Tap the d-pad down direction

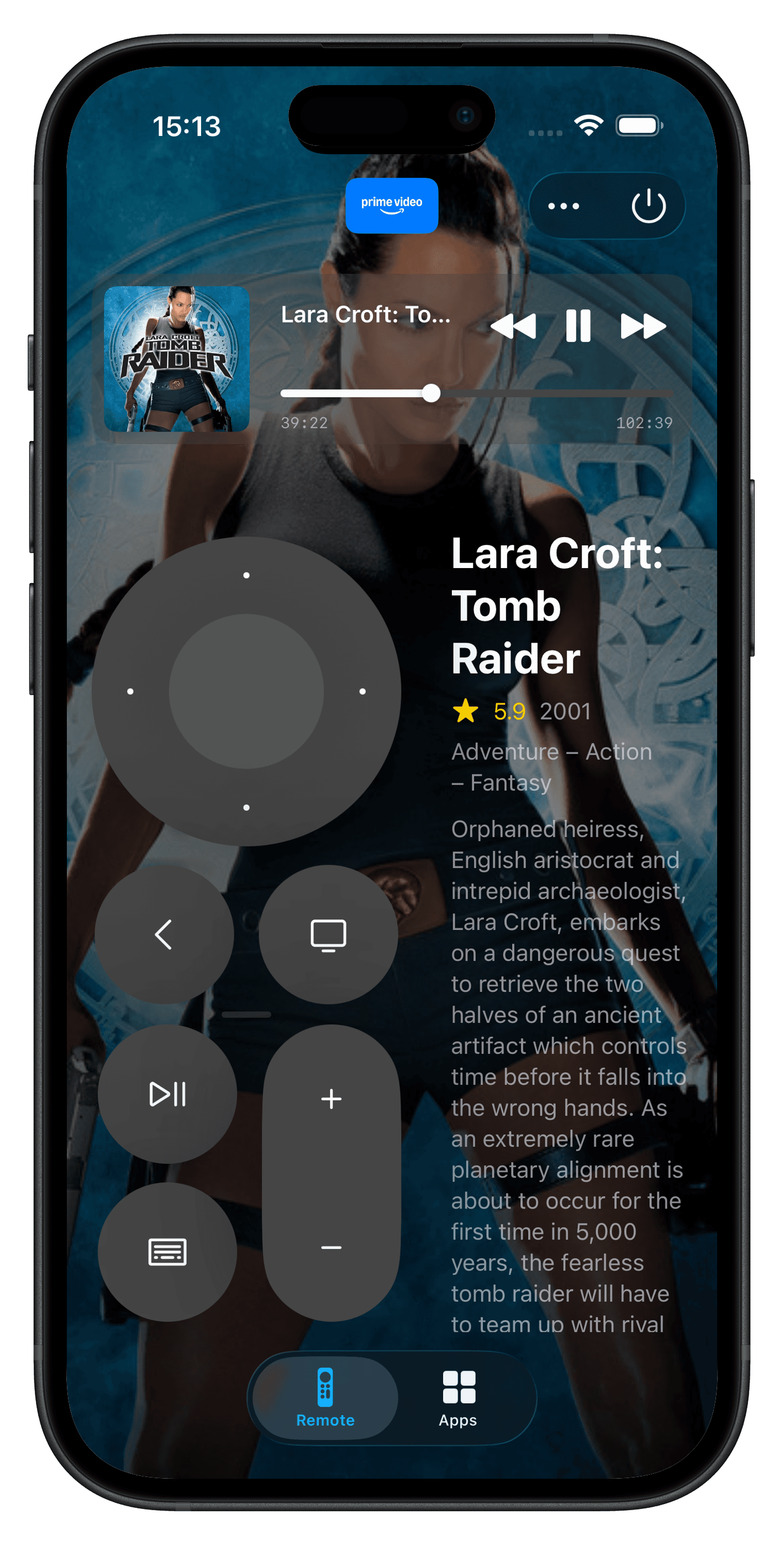[x=246, y=807]
